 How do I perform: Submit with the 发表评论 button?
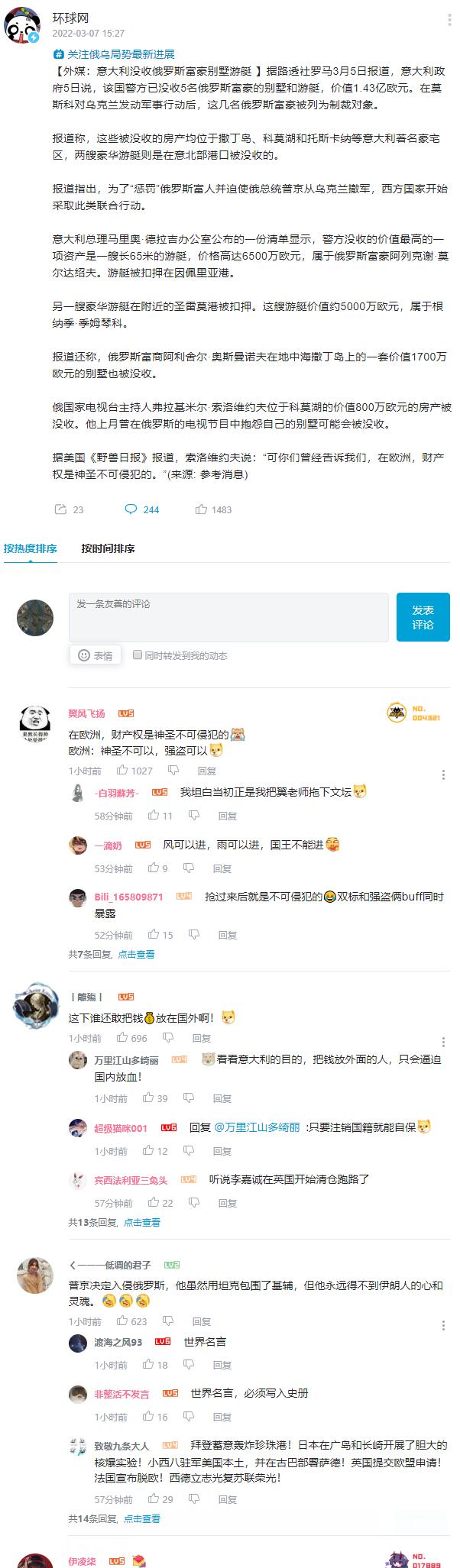pos(423,617)
